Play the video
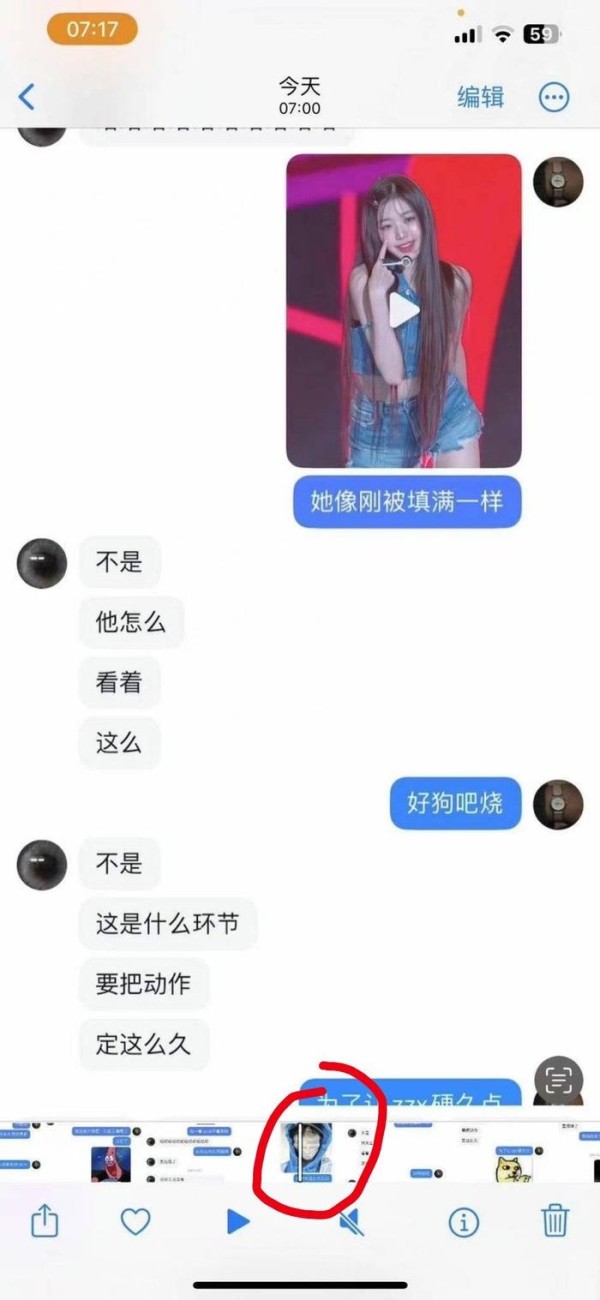The width and height of the screenshot is (600, 1300). [x=238, y=1221]
